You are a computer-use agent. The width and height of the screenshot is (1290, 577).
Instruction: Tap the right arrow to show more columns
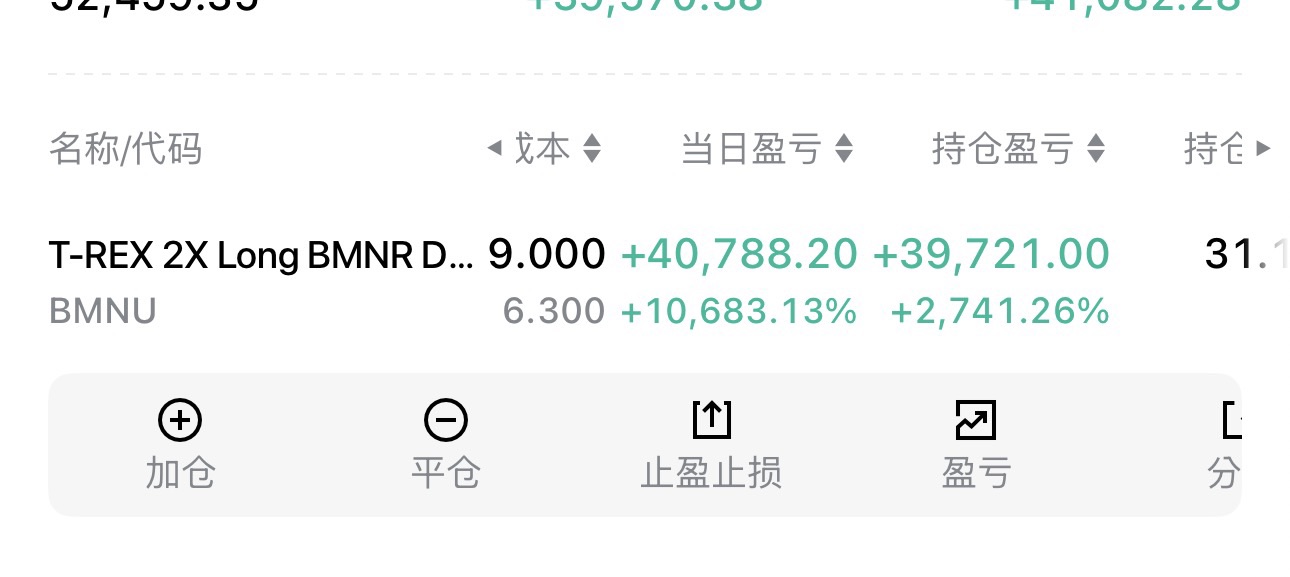[x=1263, y=149]
